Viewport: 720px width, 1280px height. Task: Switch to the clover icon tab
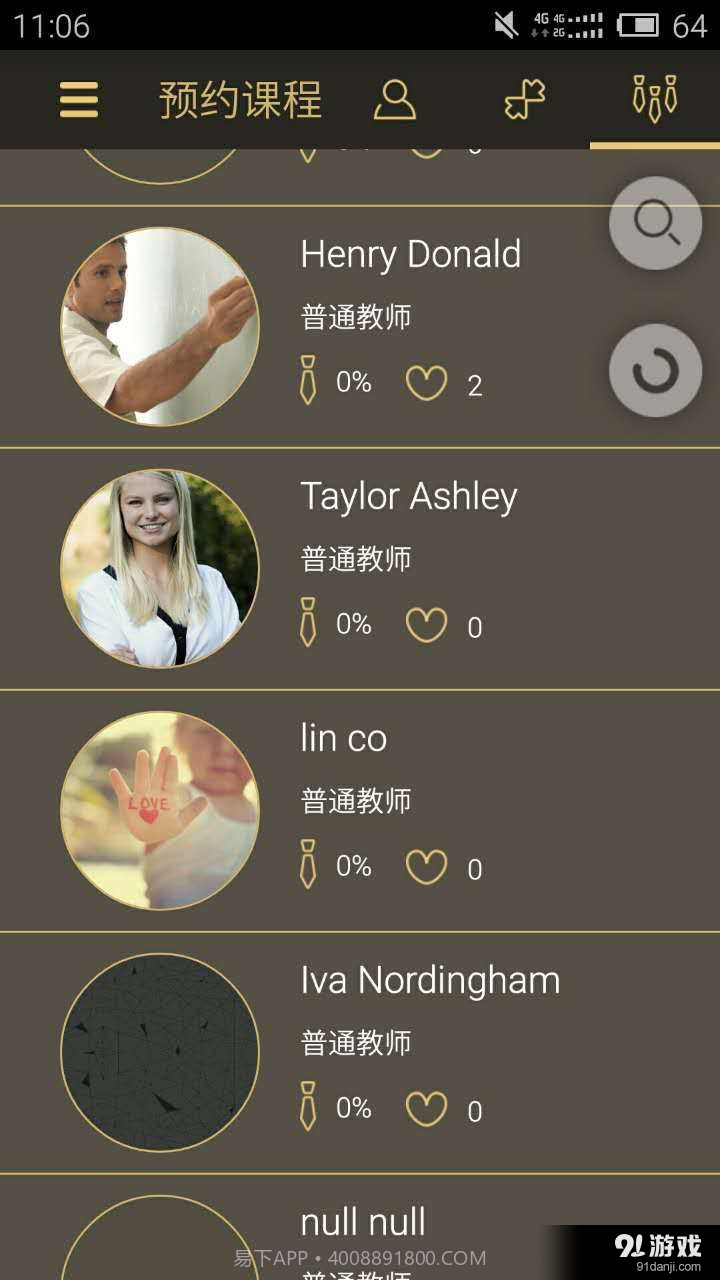(524, 99)
